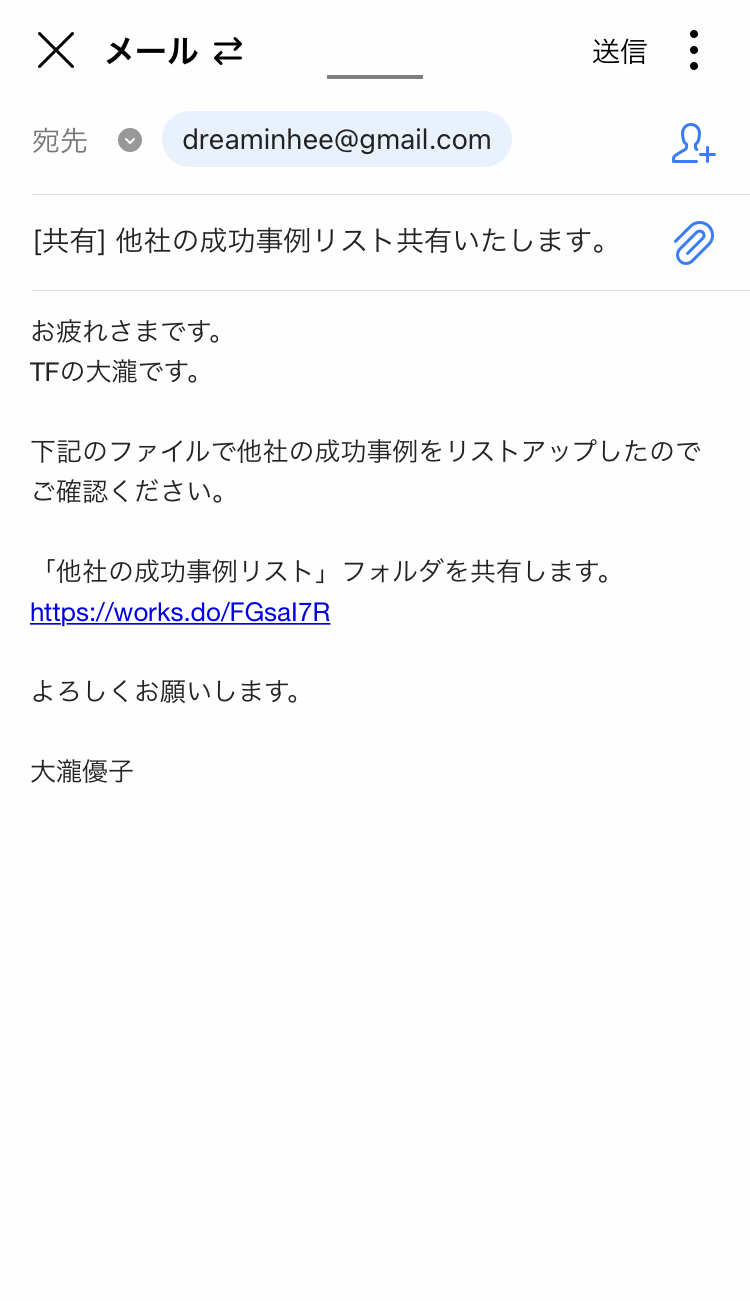Image resolution: width=750 pixels, height=1301 pixels.
Task: Attach a file with the paperclip icon
Action: pyautogui.click(x=693, y=242)
